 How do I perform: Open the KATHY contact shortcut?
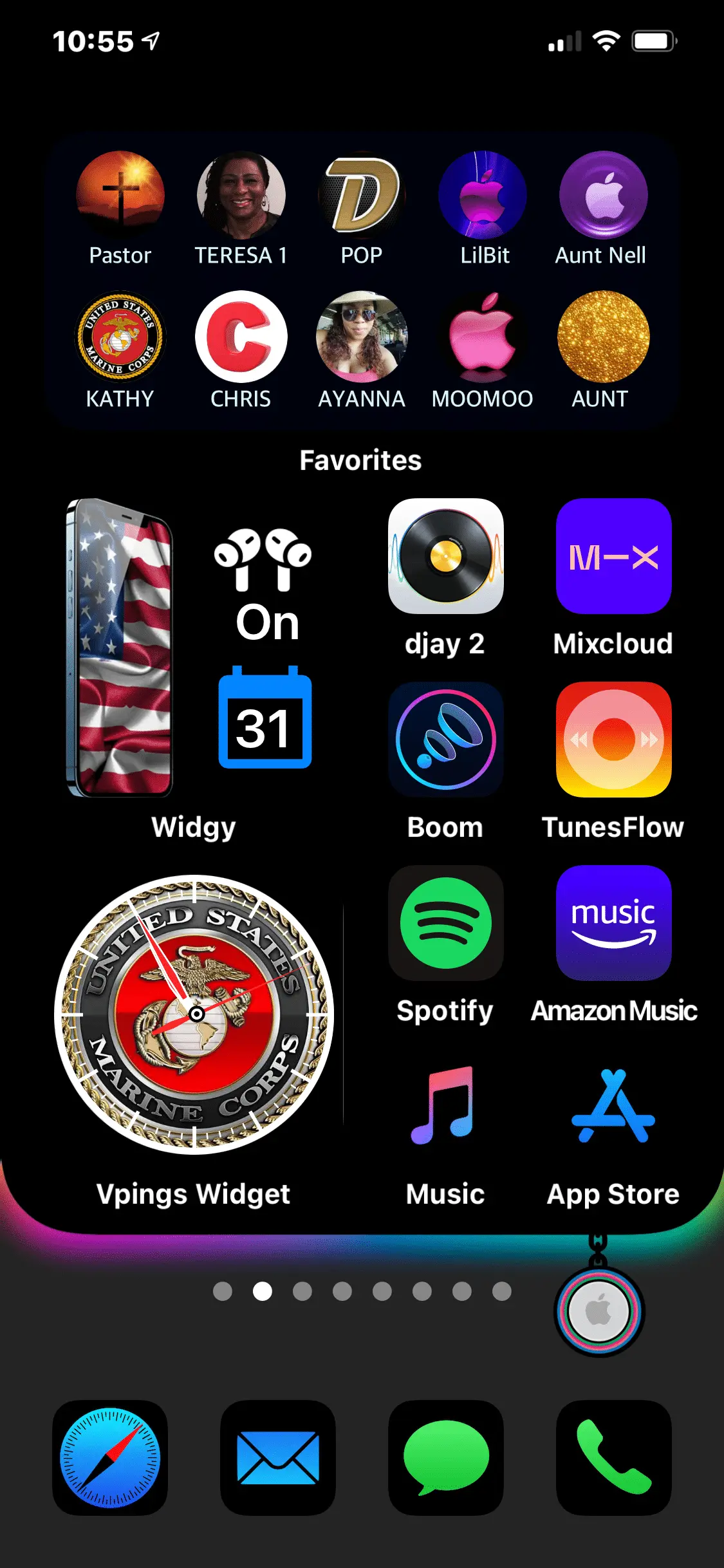point(120,337)
